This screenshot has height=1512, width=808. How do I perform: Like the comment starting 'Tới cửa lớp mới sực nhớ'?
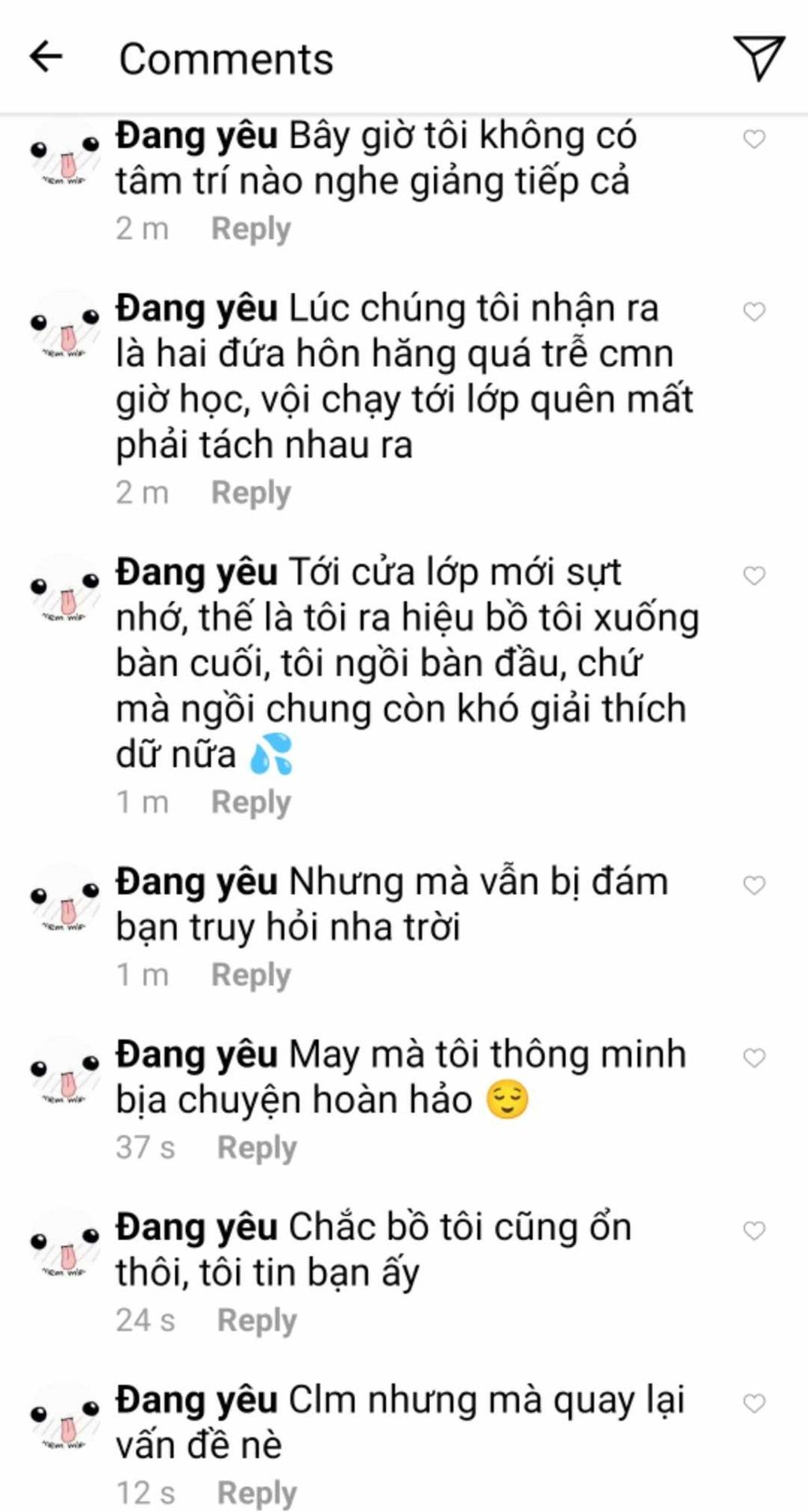pos(754,576)
